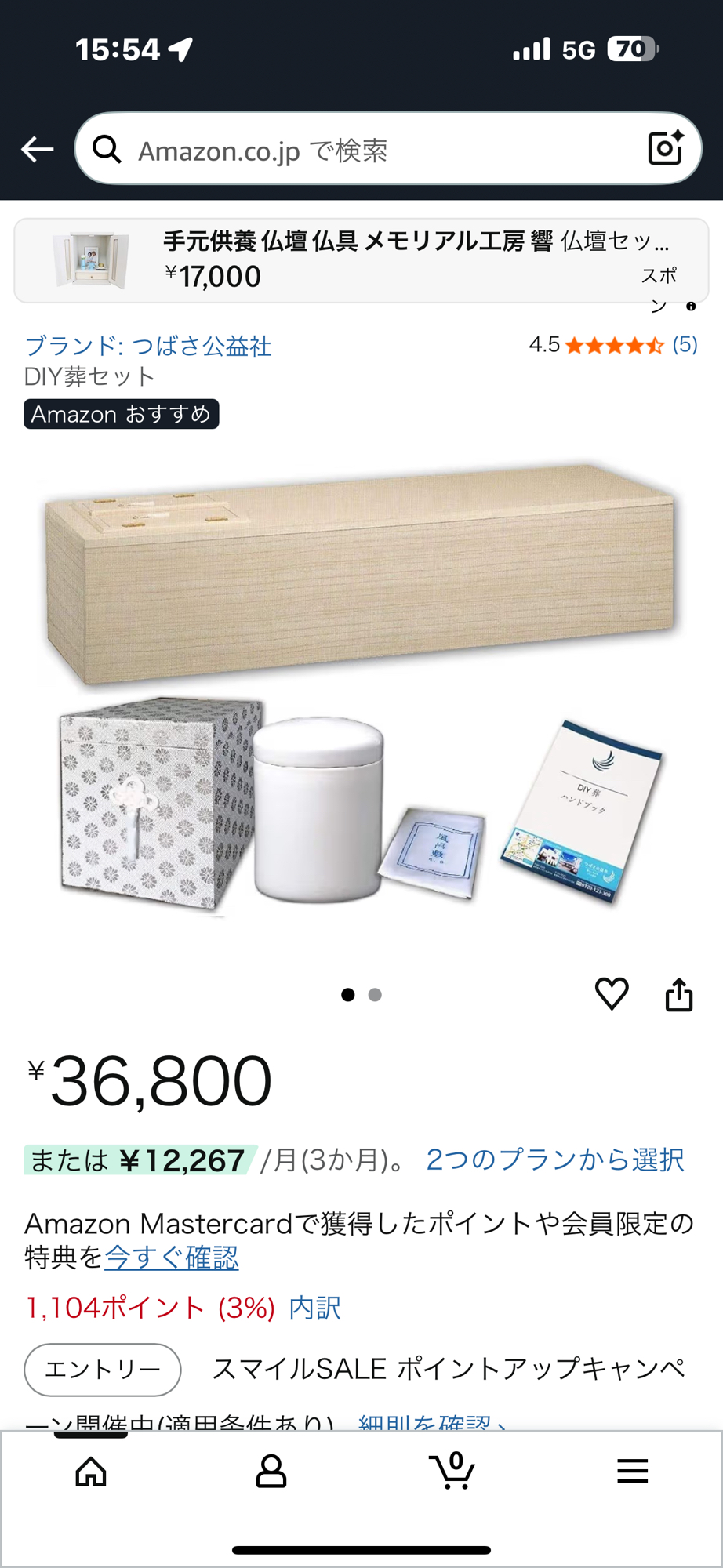This screenshot has height=1568, width=723.
Task: Choose from 2つのプラン payment plans
Action: click(554, 1160)
